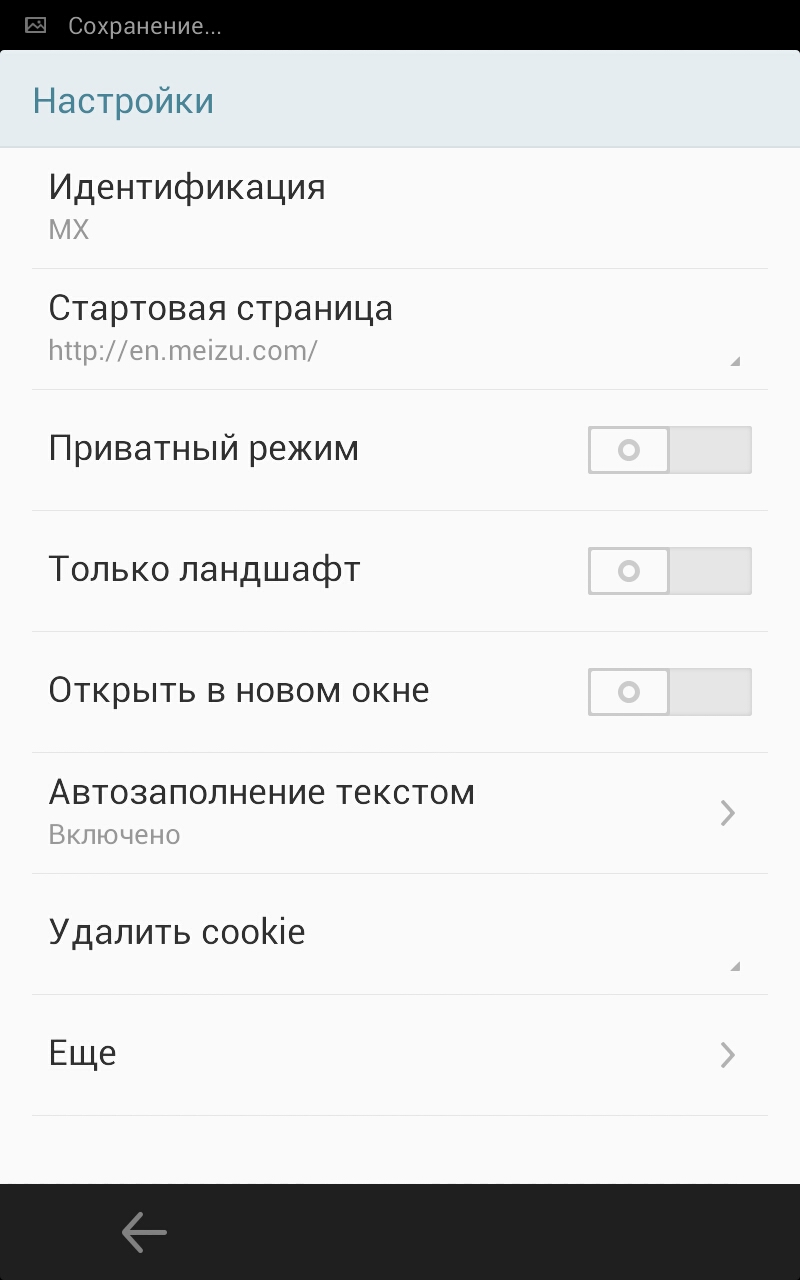
Task: Open Автозаполнение текстом settings
Action: coord(400,813)
